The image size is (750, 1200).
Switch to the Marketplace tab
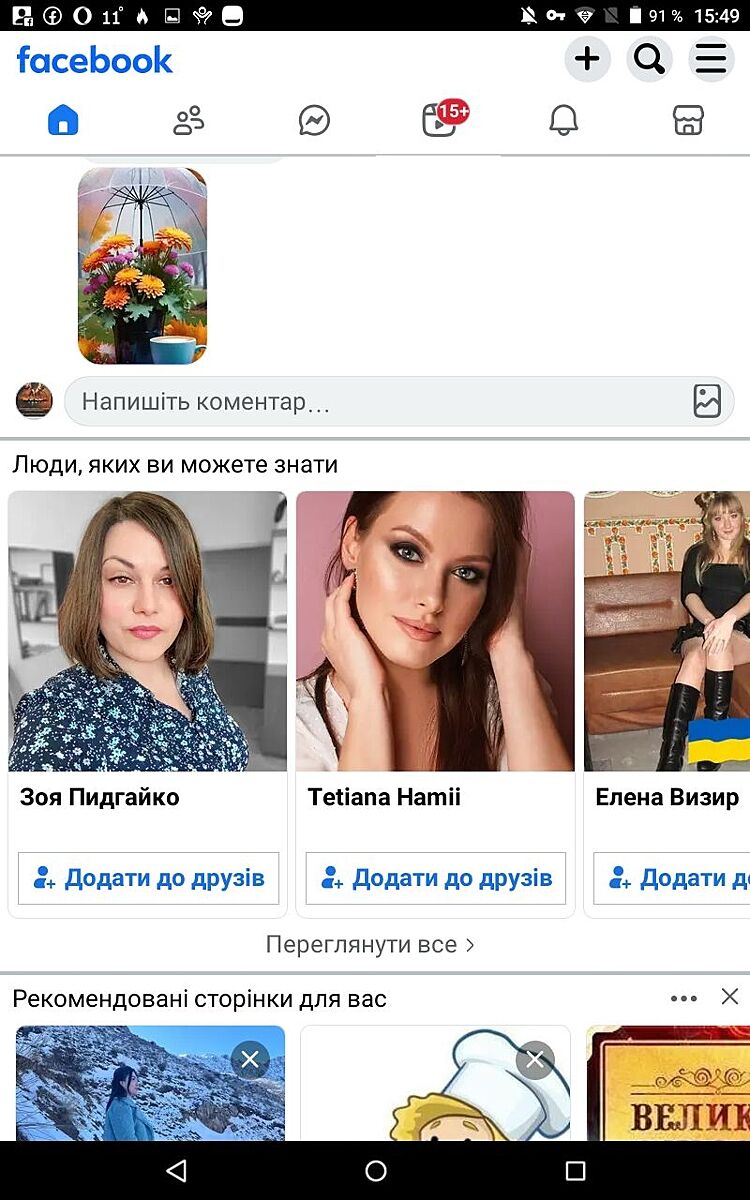click(x=688, y=121)
